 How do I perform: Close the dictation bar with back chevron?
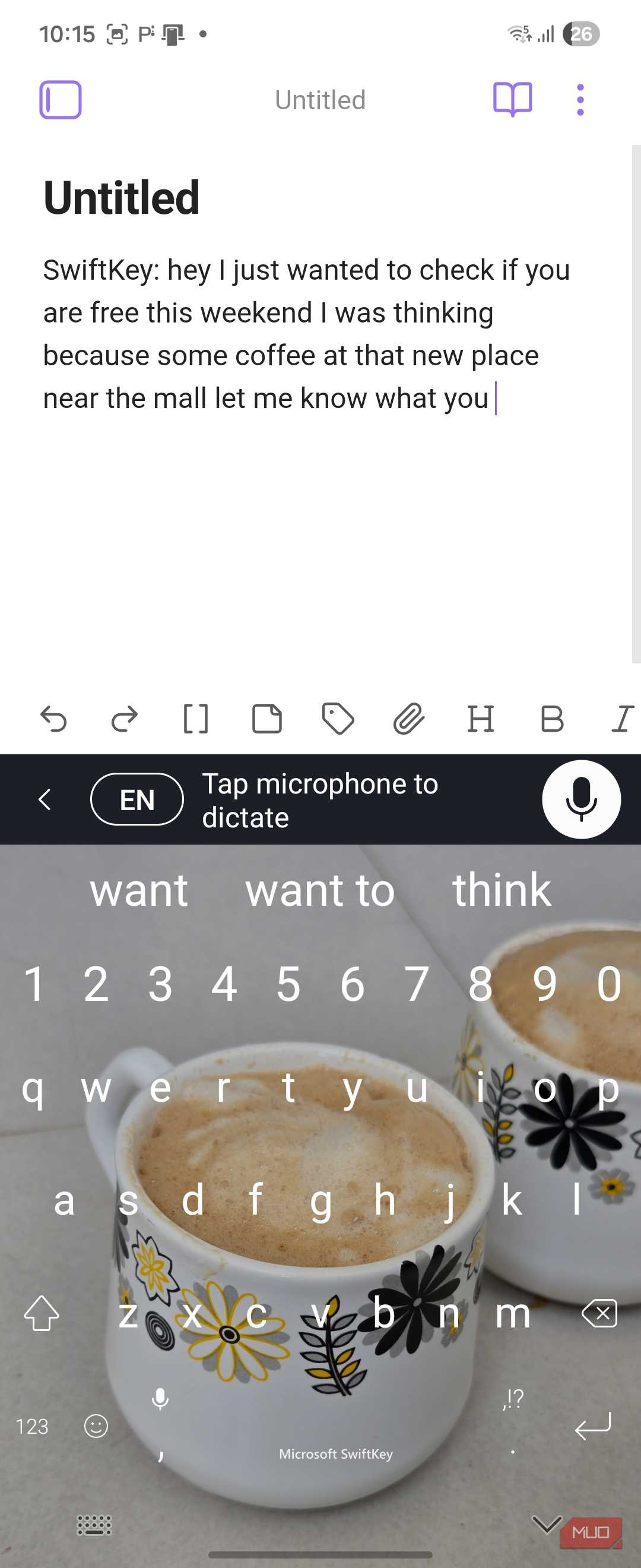click(x=45, y=799)
